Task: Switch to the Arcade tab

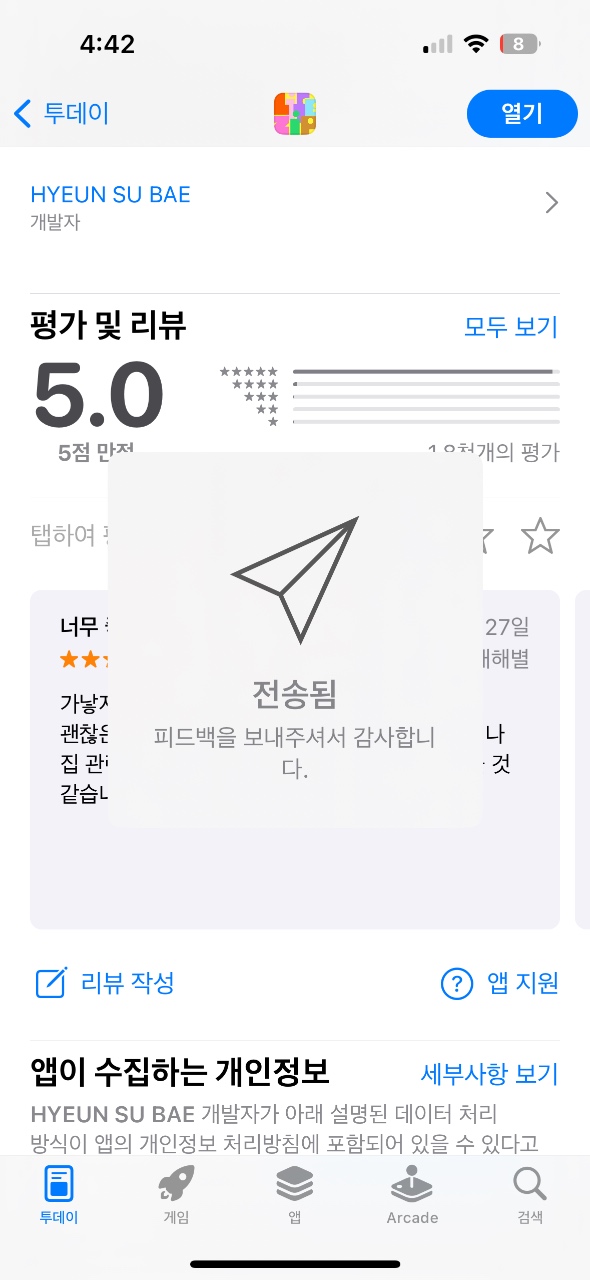Action: [413, 1196]
